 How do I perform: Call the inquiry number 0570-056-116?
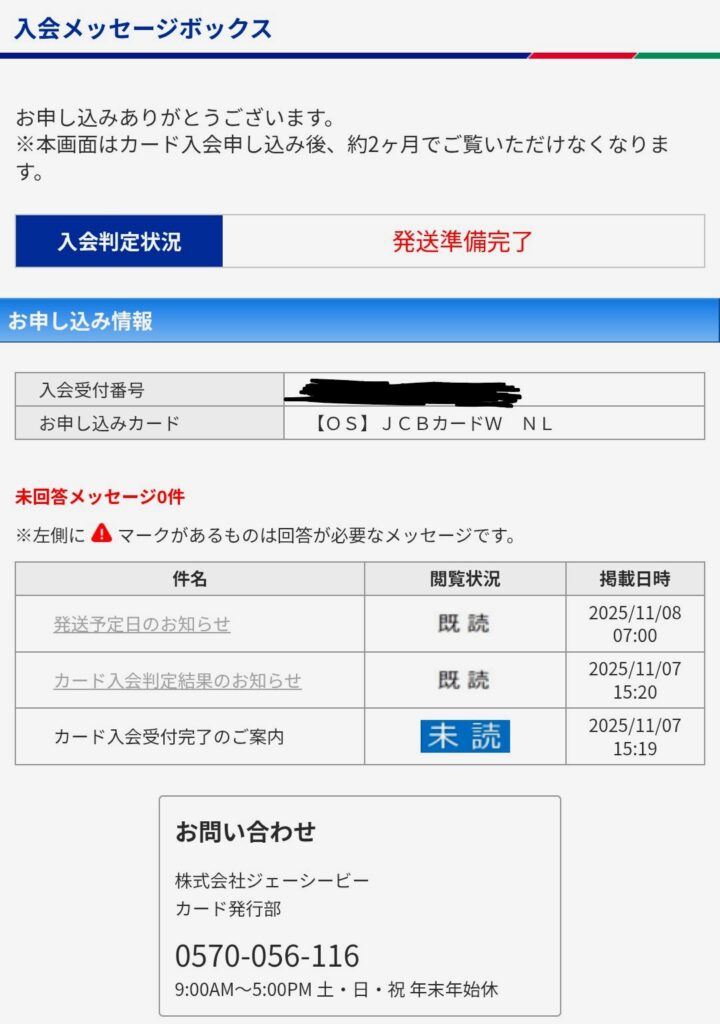tap(267, 956)
